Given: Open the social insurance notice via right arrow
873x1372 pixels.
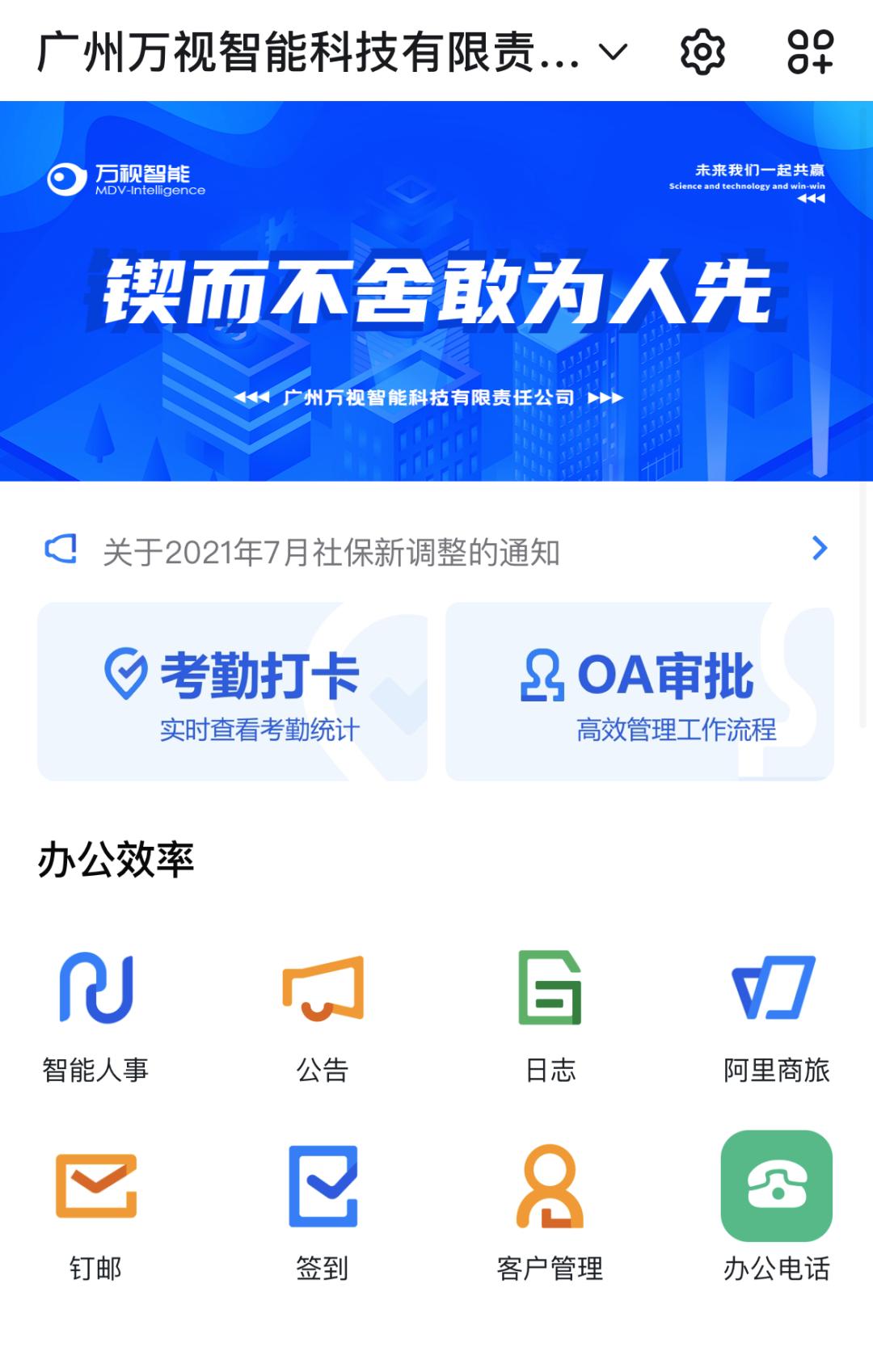Looking at the screenshot, I should pyautogui.click(x=820, y=549).
